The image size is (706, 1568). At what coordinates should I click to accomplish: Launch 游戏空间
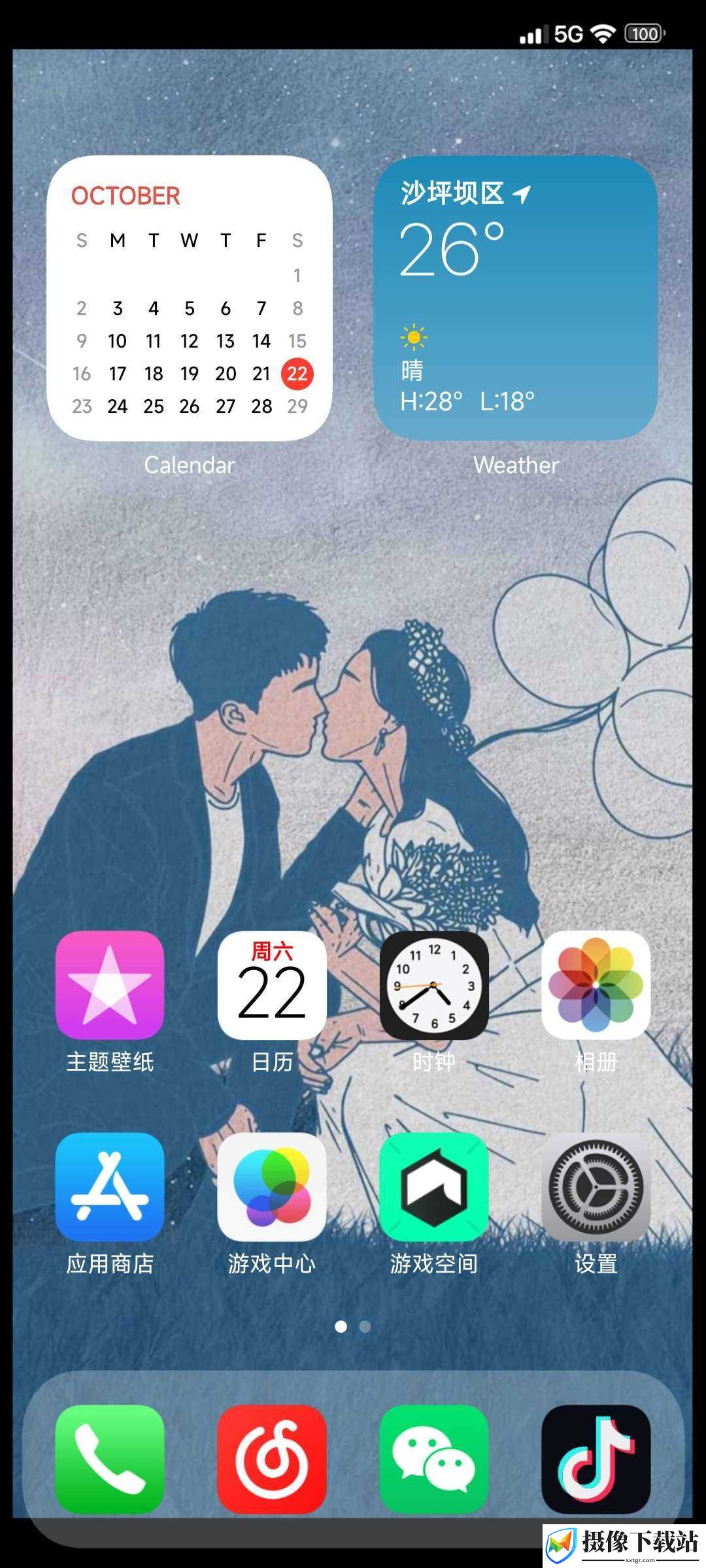tap(434, 1187)
